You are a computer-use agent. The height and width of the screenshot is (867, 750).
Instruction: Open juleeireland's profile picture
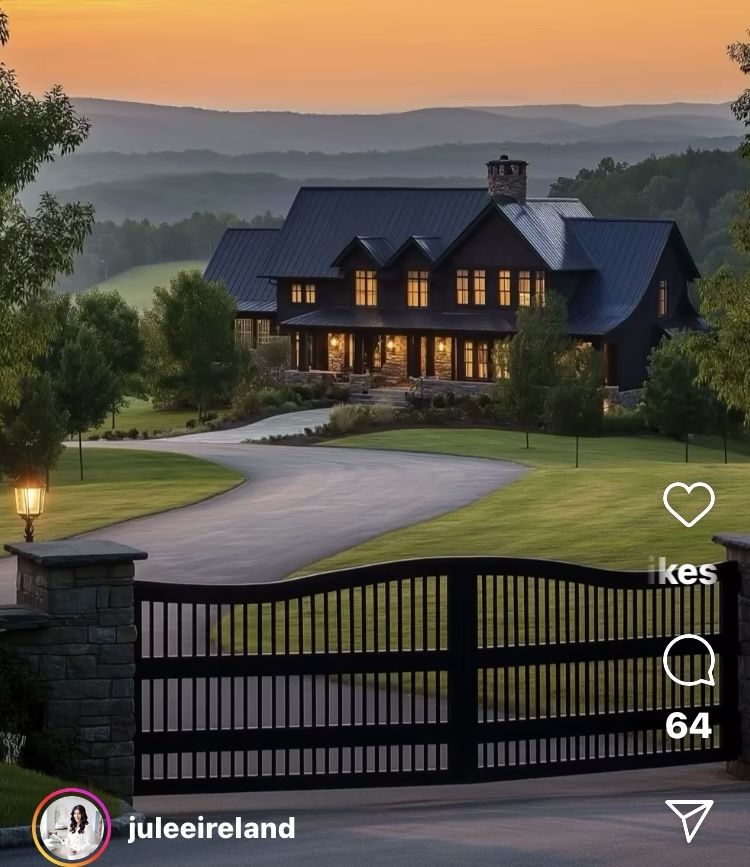71,827
